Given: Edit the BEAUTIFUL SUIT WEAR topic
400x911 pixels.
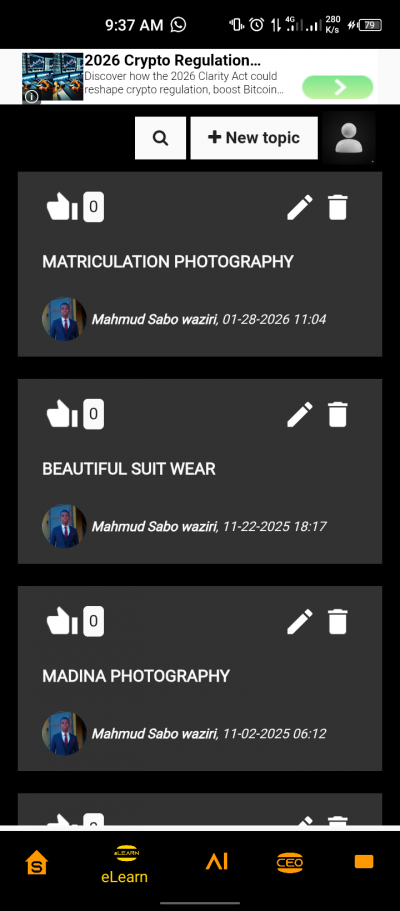Looking at the screenshot, I should coord(300,414).
